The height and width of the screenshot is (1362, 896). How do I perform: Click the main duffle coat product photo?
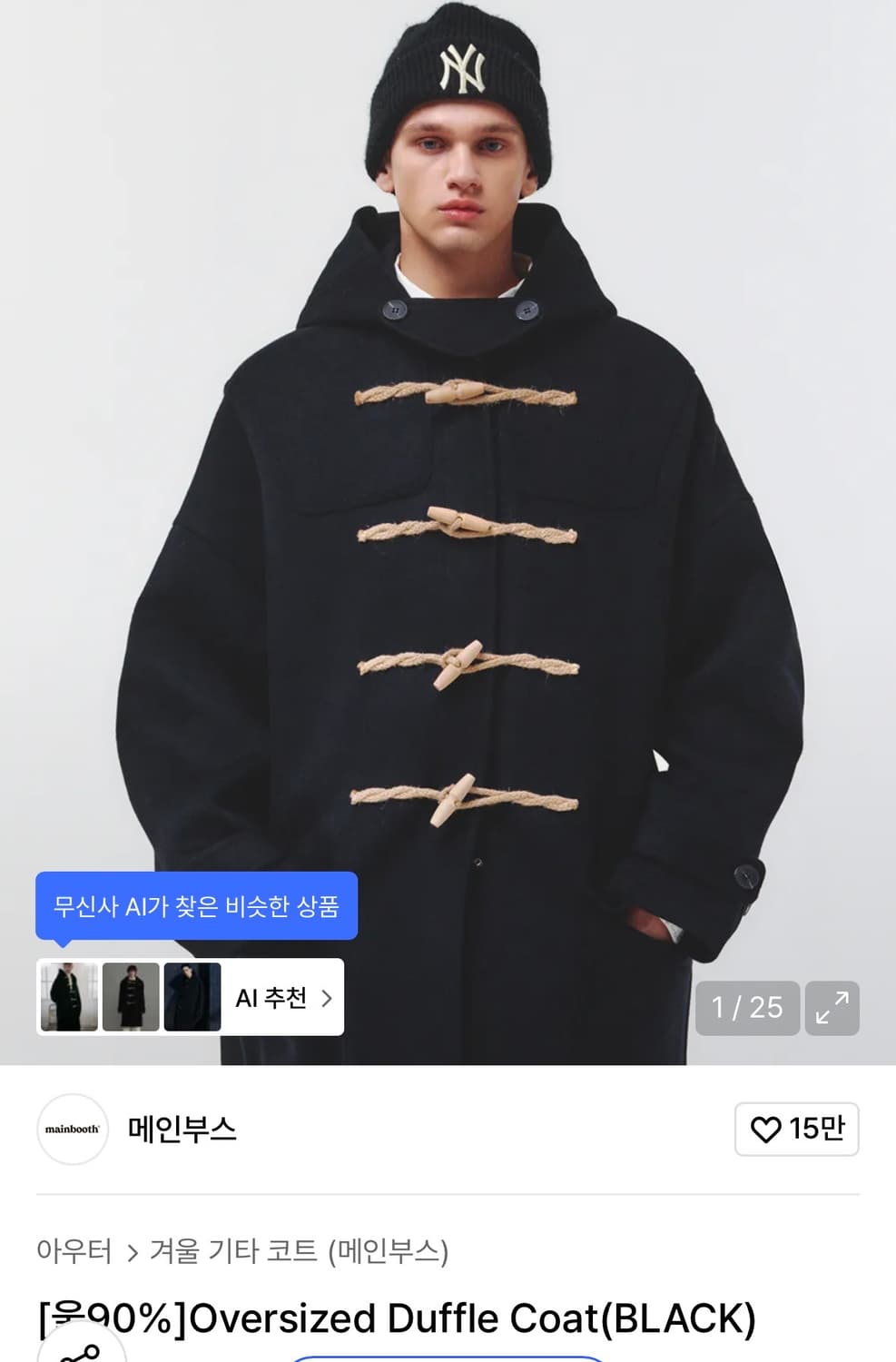454,545
